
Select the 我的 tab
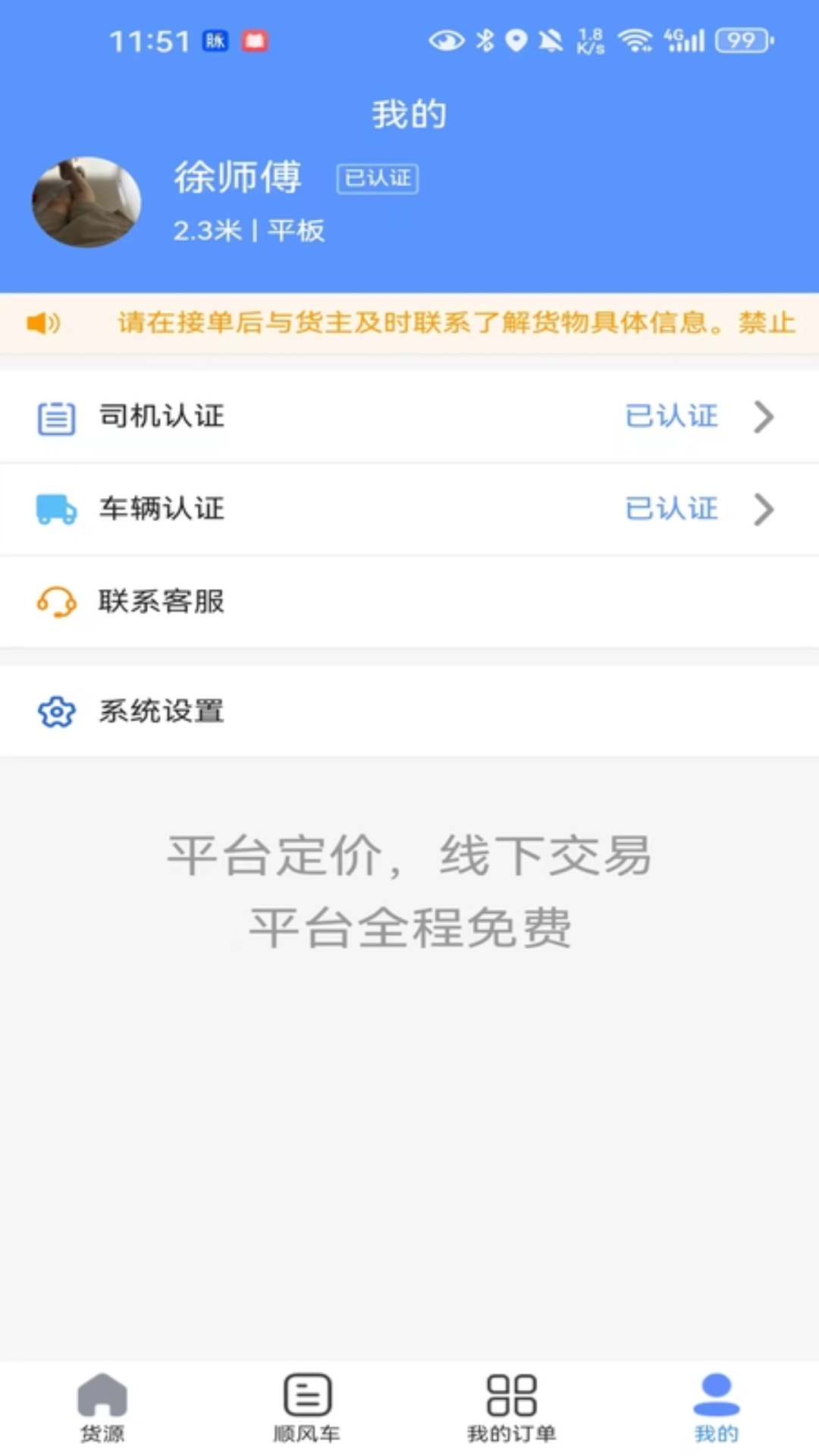coord(716,1407)
